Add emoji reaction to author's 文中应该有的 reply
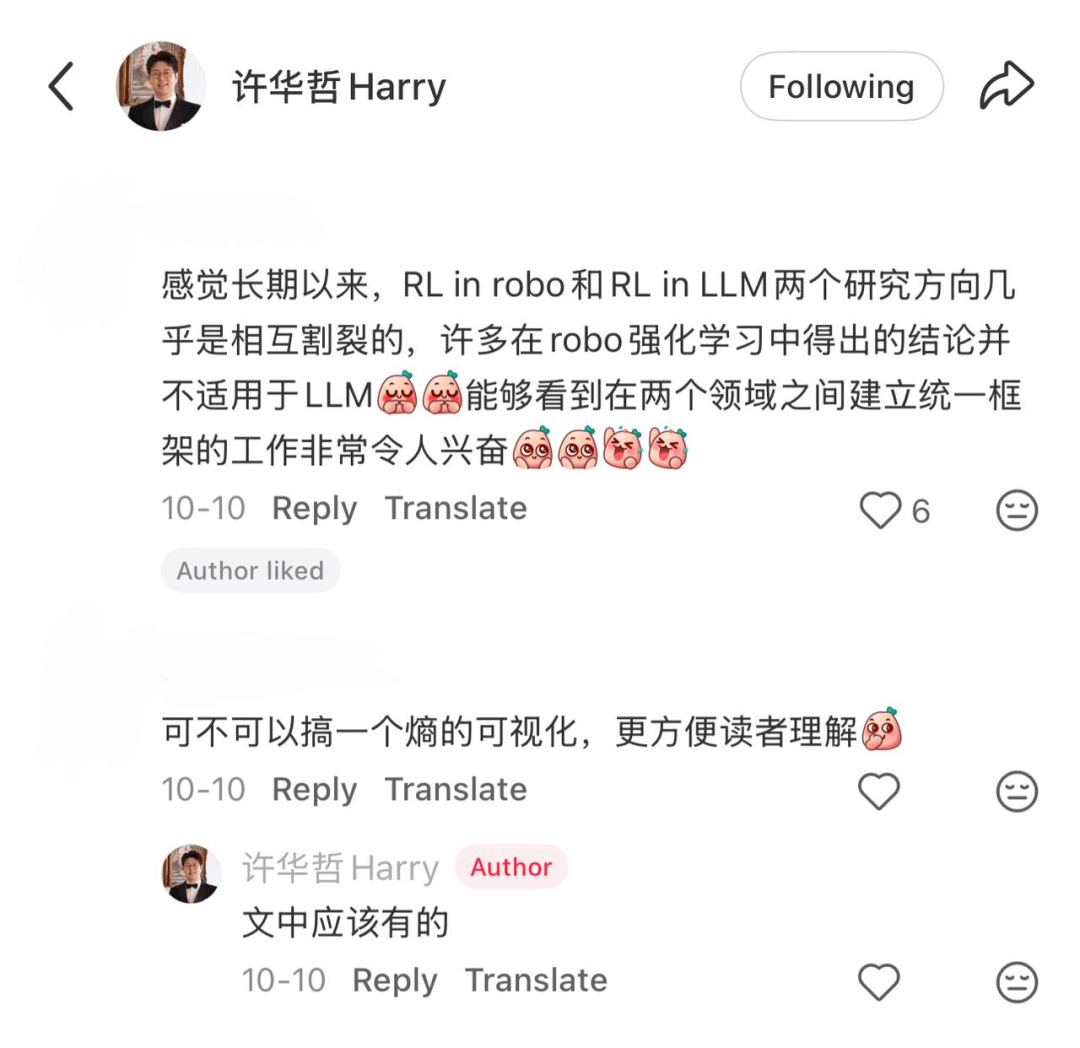Image resolution: width=1080 pixels, height=1048 pixels. point(1017,982)
